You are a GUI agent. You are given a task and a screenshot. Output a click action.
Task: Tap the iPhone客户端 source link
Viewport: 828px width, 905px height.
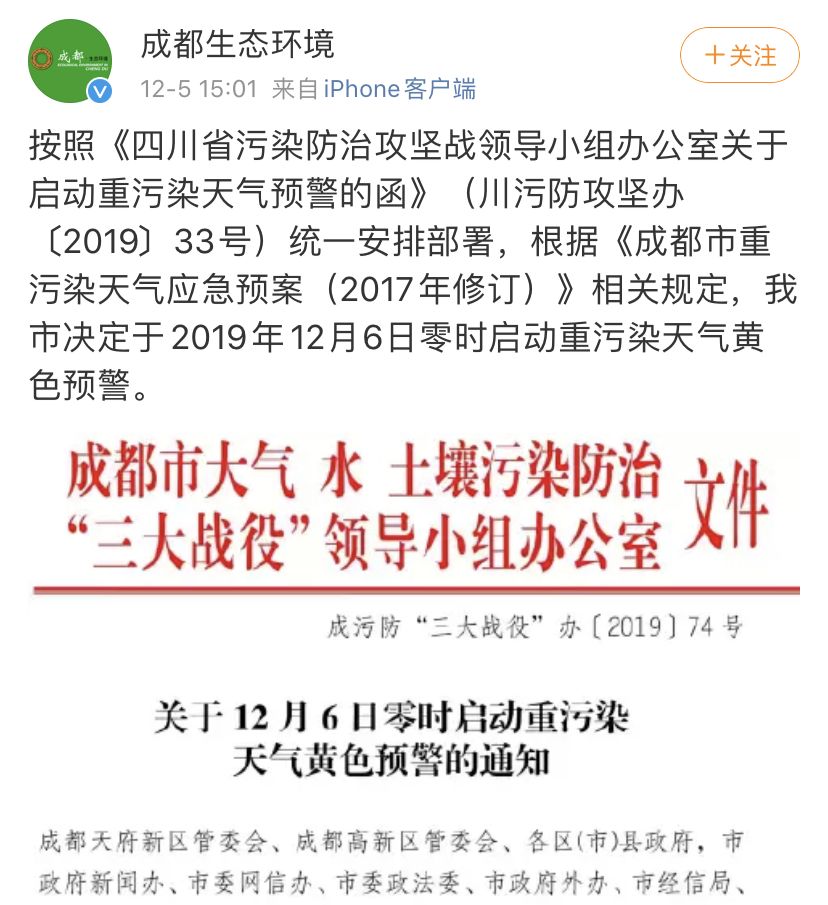(399, 88)
